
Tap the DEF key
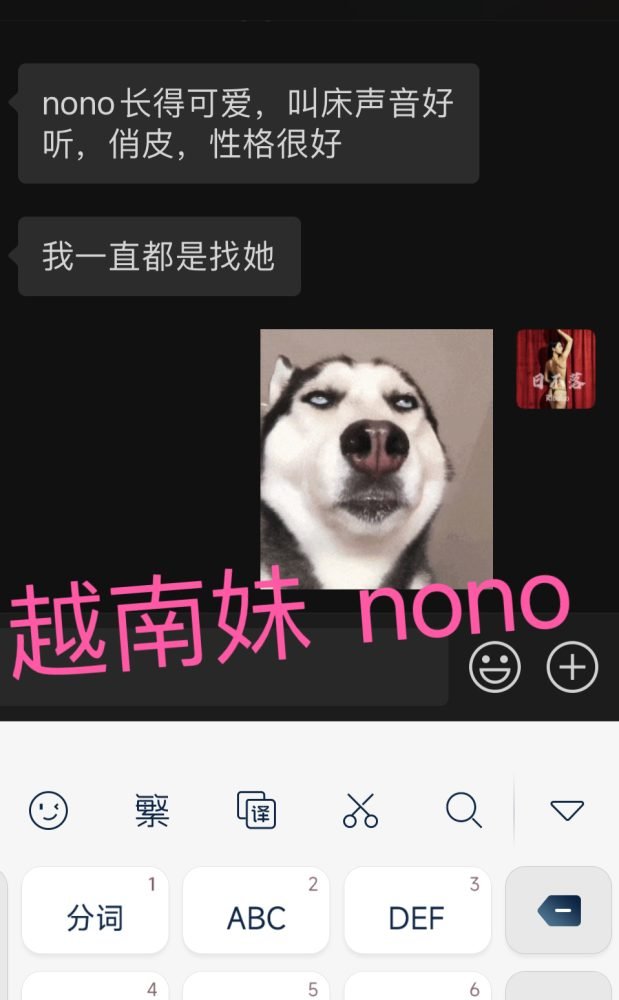tap(417, 912)
